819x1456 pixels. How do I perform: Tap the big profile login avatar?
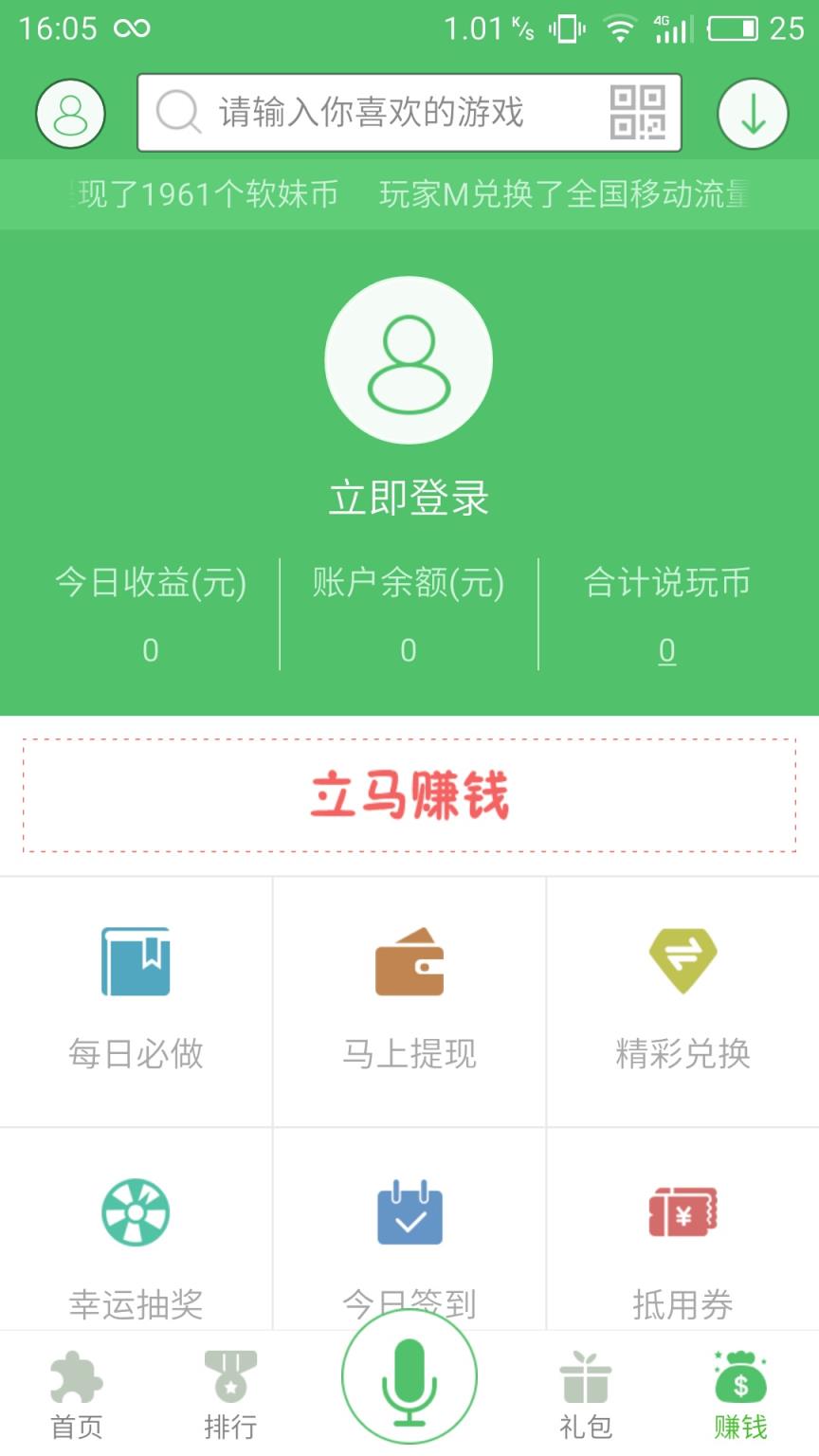[x=409, y=359]
